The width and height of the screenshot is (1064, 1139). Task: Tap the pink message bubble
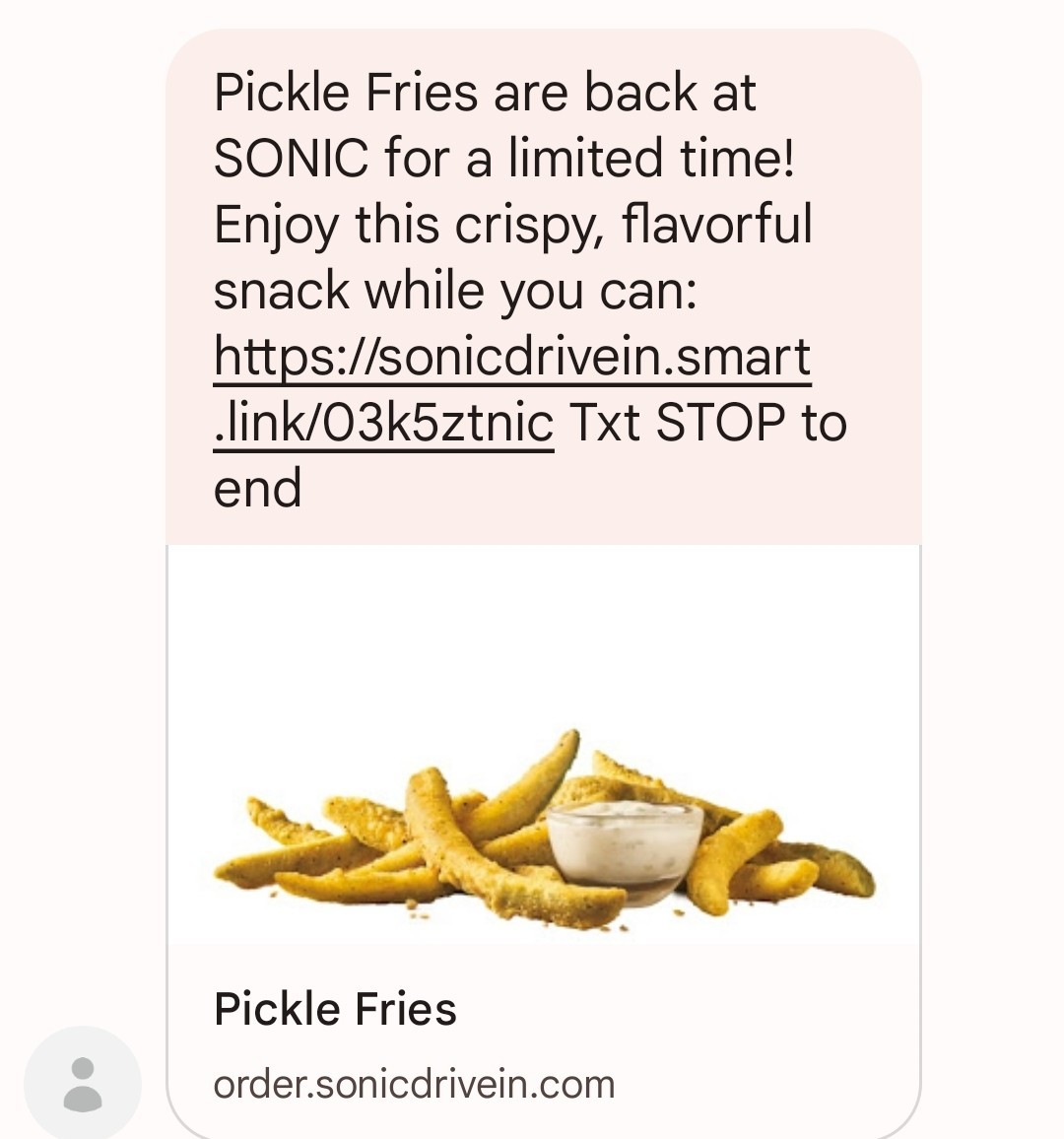[x=542, y=286]
